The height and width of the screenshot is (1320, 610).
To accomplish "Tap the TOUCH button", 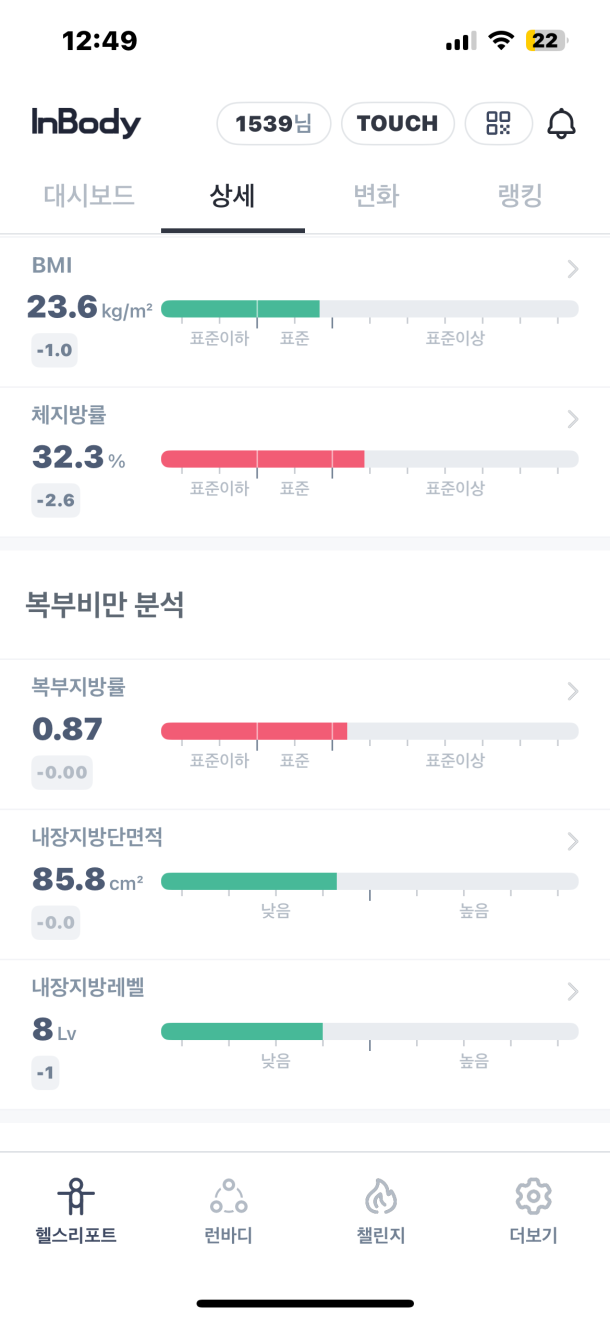I will coord(397,124).
